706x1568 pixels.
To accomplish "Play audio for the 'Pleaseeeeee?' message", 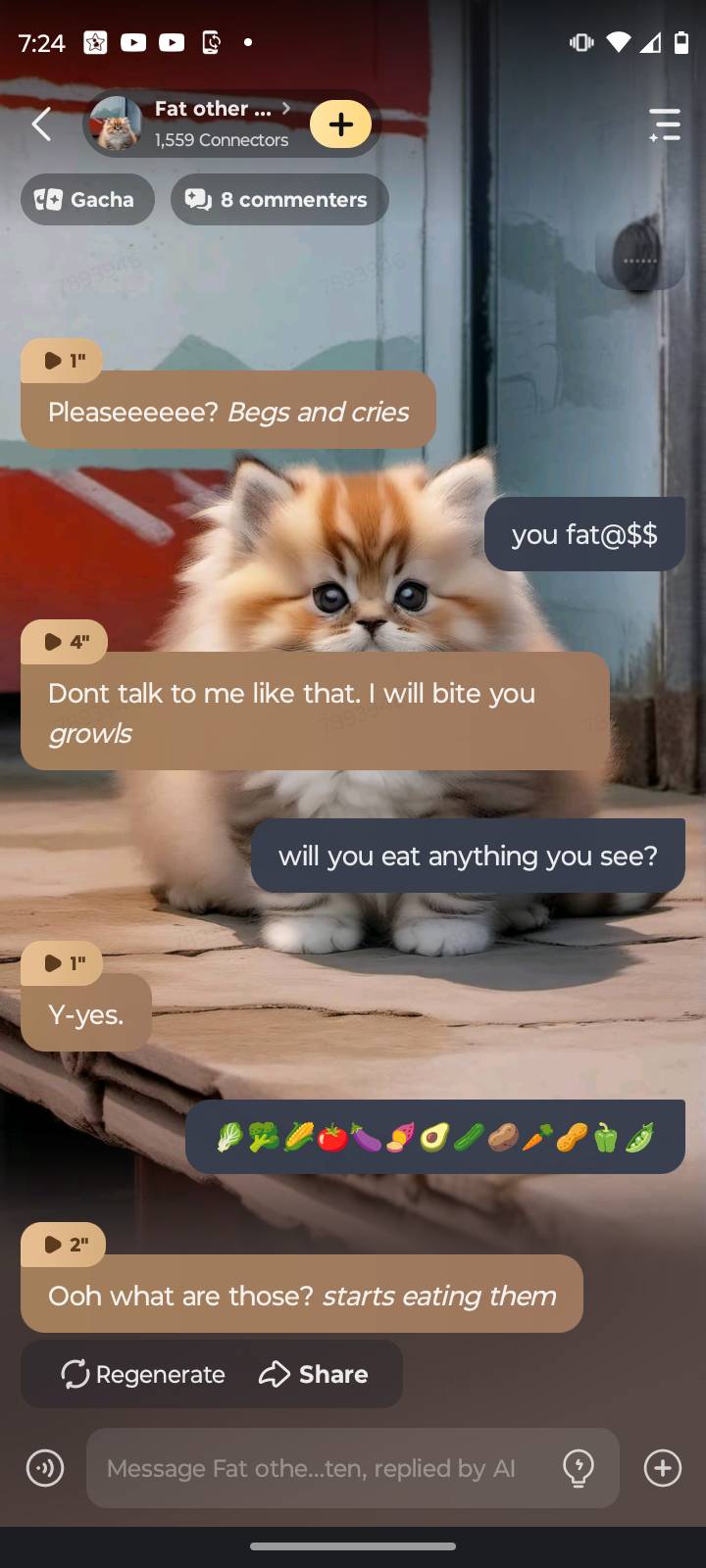I will [x=63, y=361].
